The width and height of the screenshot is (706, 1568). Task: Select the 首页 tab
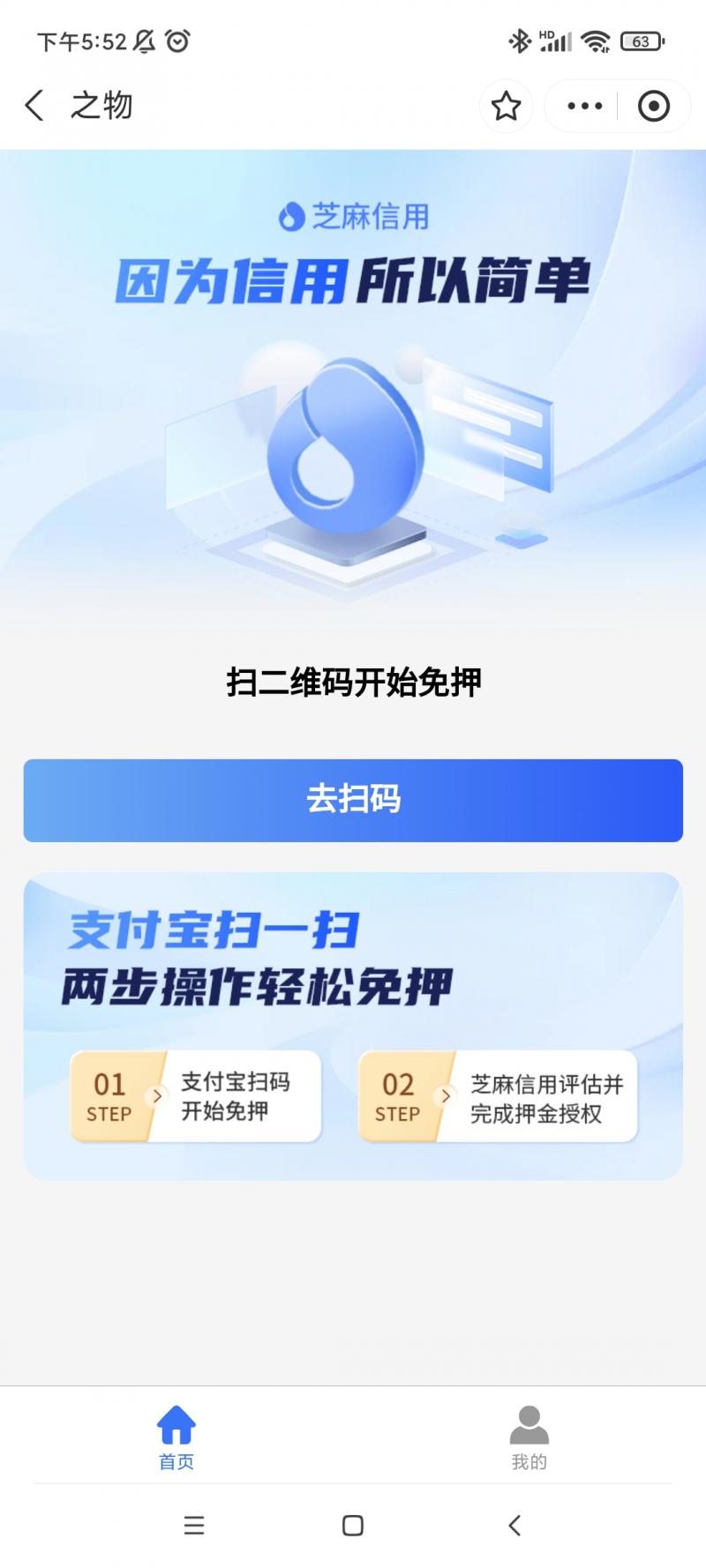tap(176, 1437)
